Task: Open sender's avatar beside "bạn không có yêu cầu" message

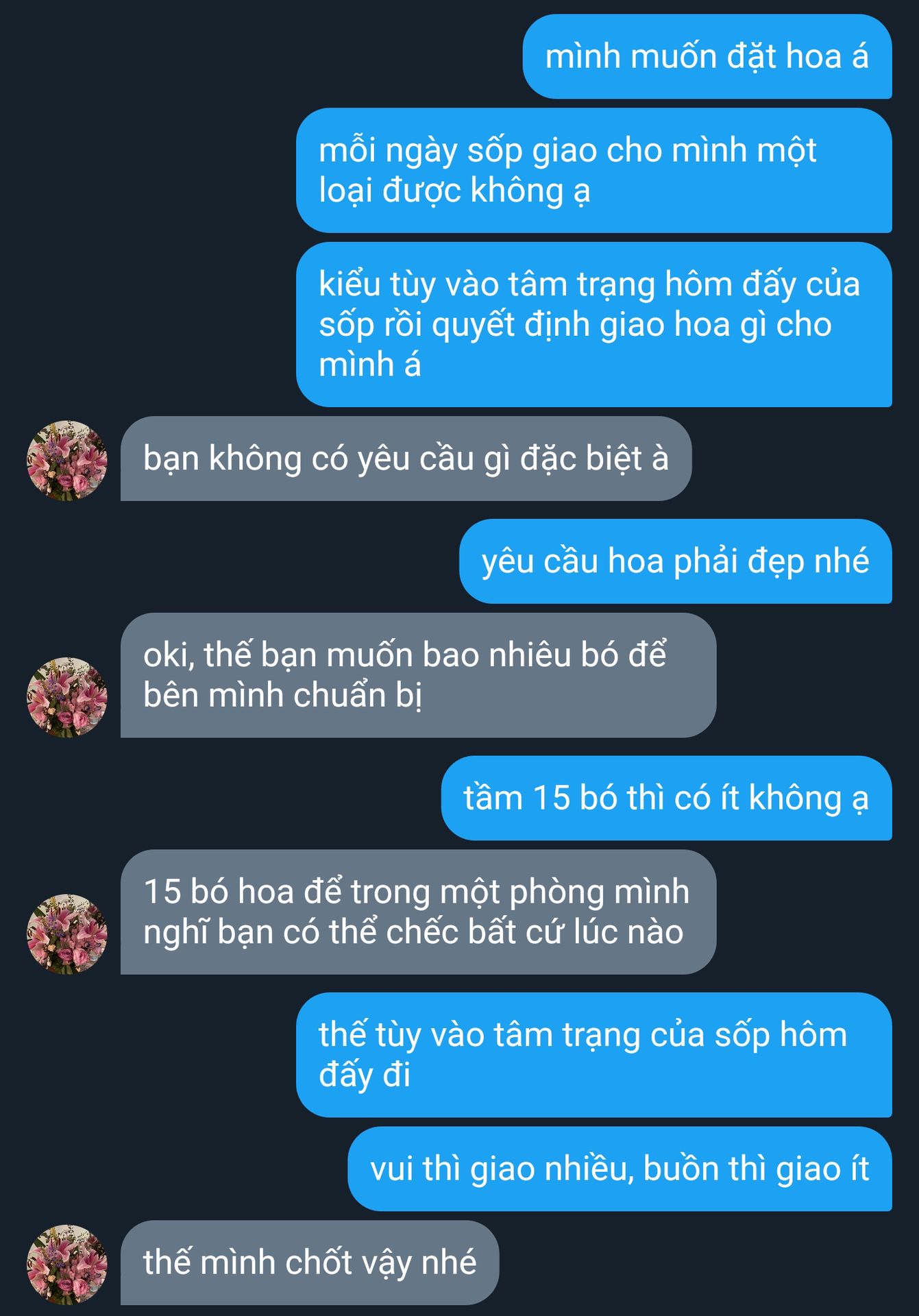Action: click(66, 460)
